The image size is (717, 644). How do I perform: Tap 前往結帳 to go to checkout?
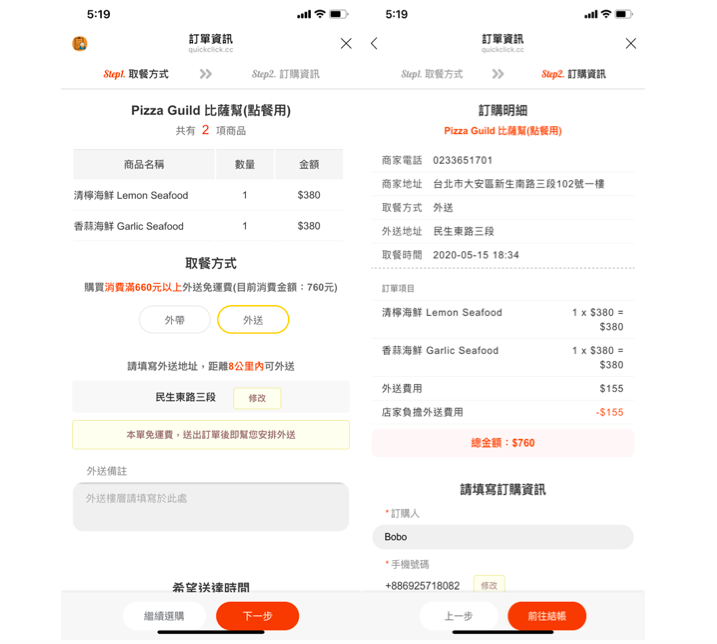tap(547, 616)
